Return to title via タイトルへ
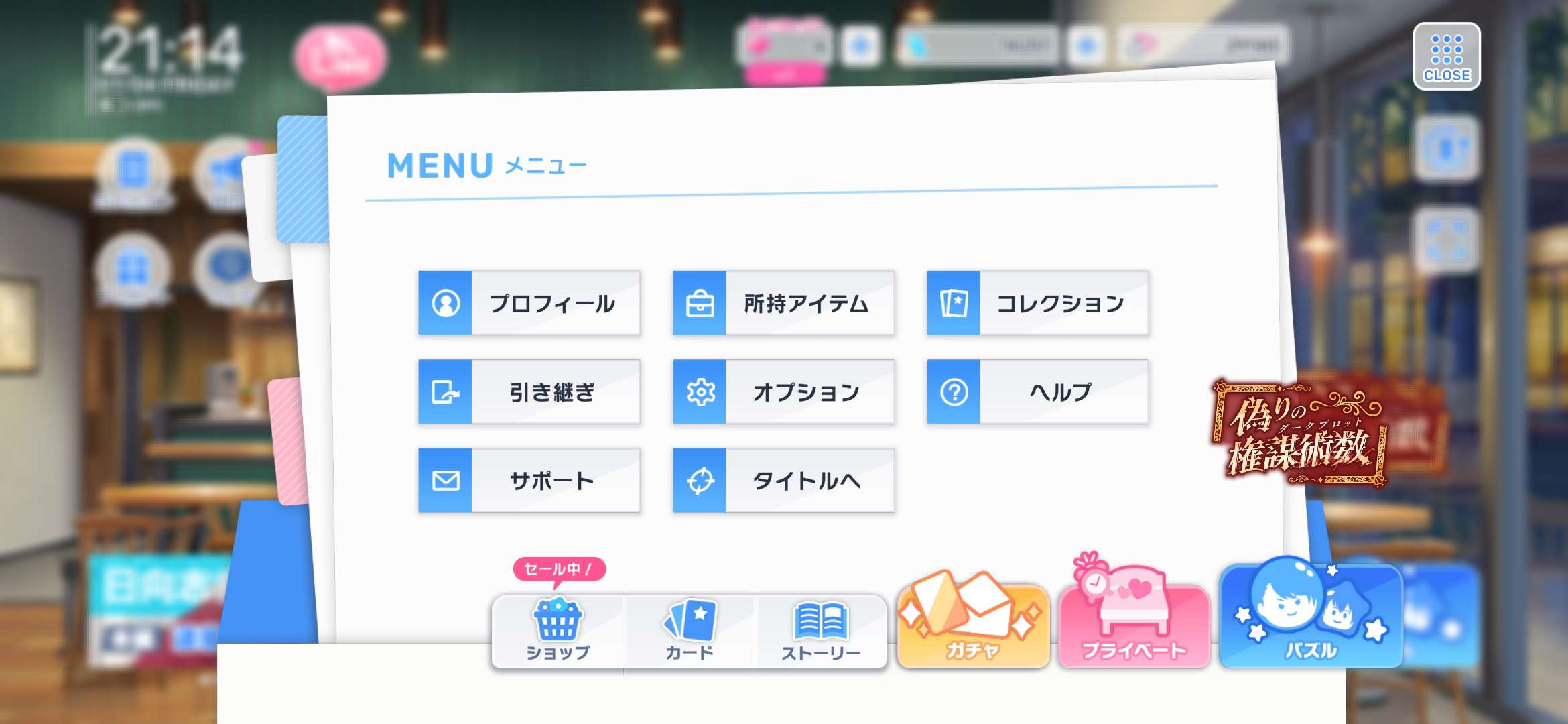The width and height of the screenshot is (1568, 724). pyautogui.click(x=783, y=481)
